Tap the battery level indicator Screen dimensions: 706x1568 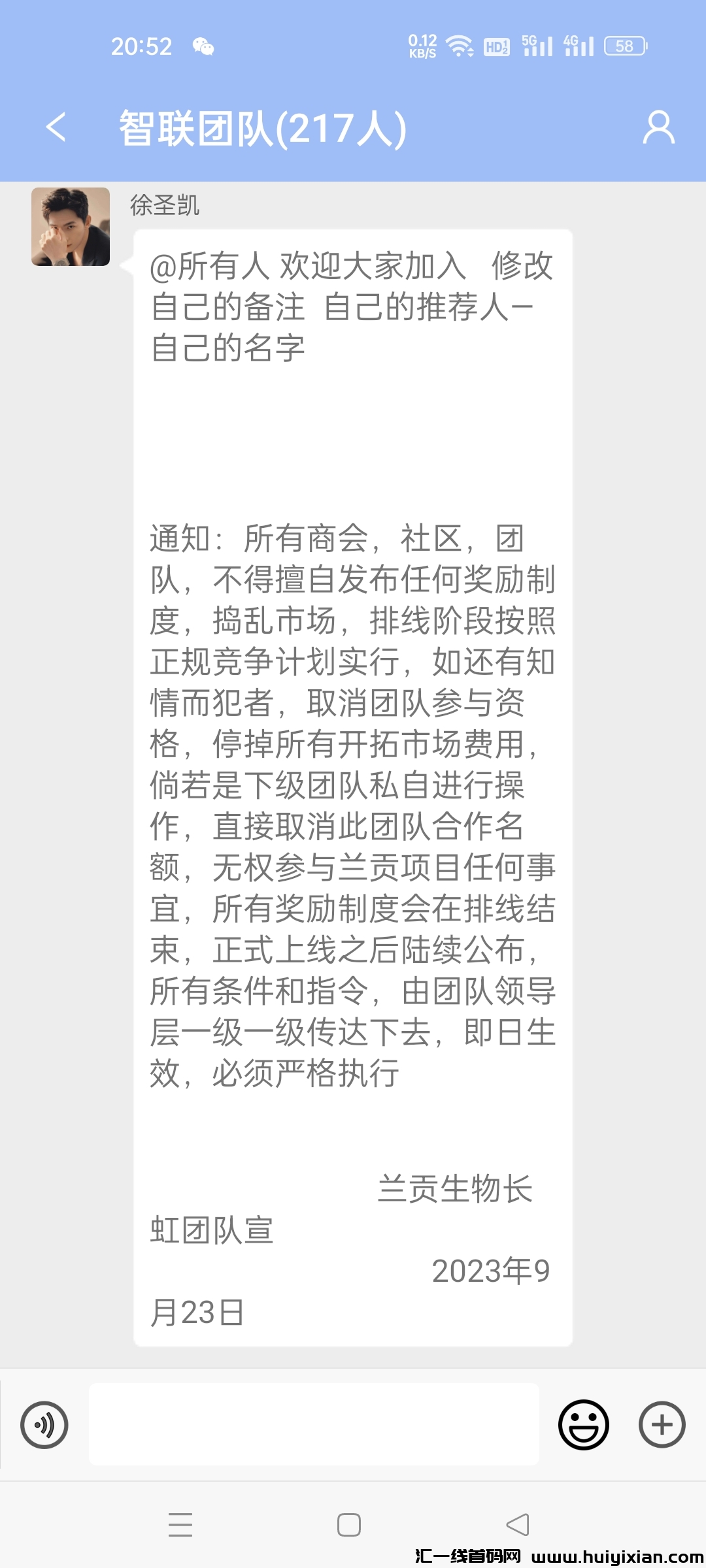tap(623, 46)
